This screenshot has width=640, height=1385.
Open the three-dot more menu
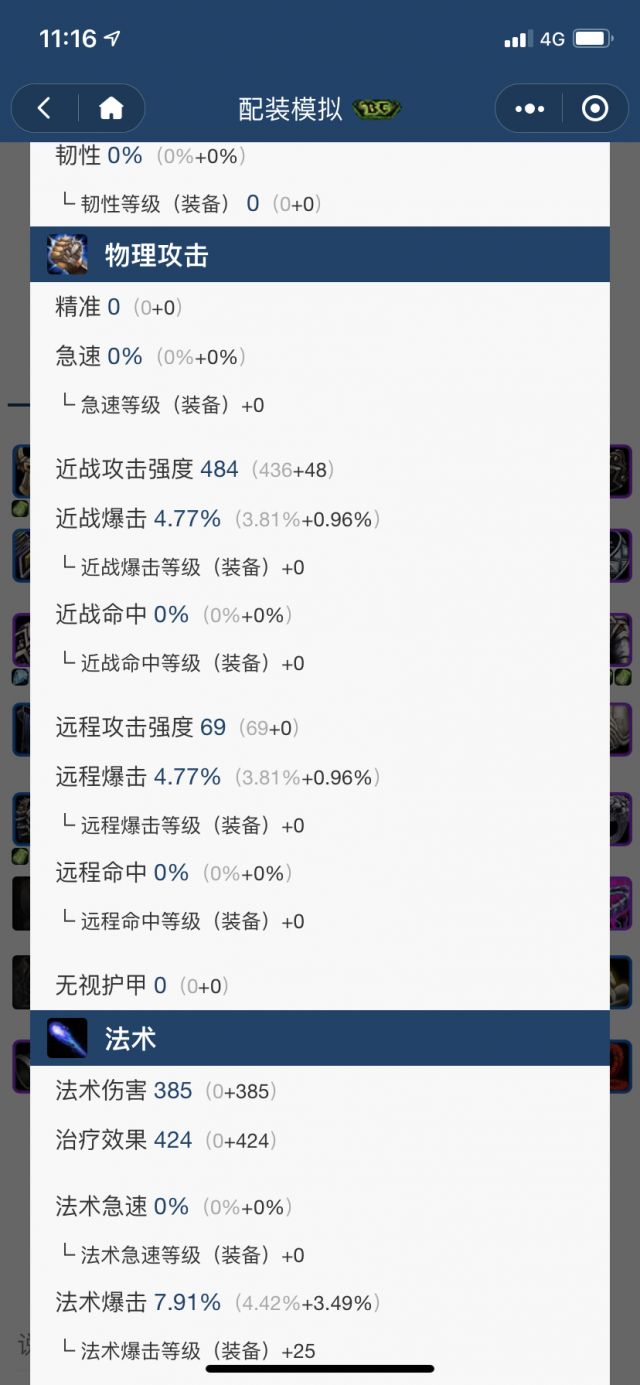pos(529,108)
